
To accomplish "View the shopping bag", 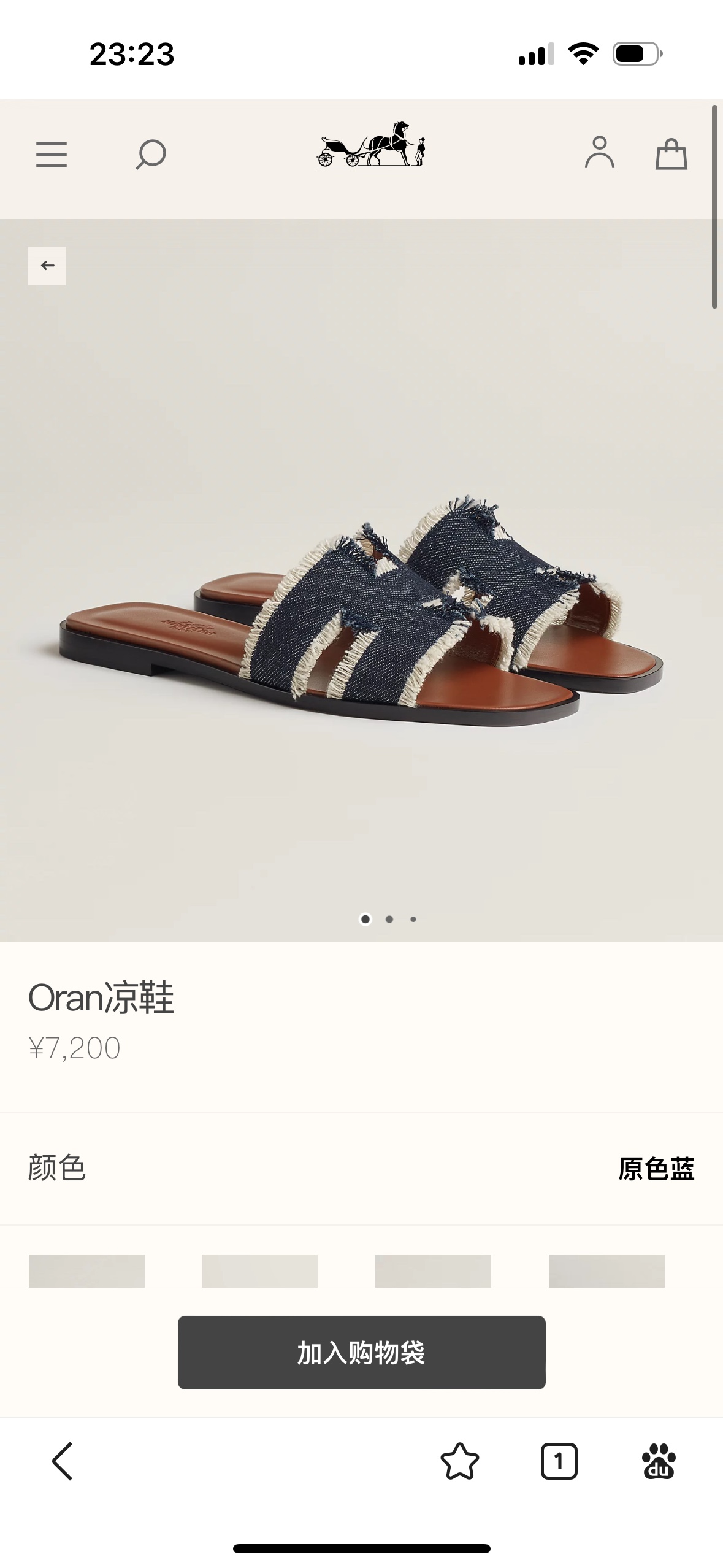I will [671, 154].
